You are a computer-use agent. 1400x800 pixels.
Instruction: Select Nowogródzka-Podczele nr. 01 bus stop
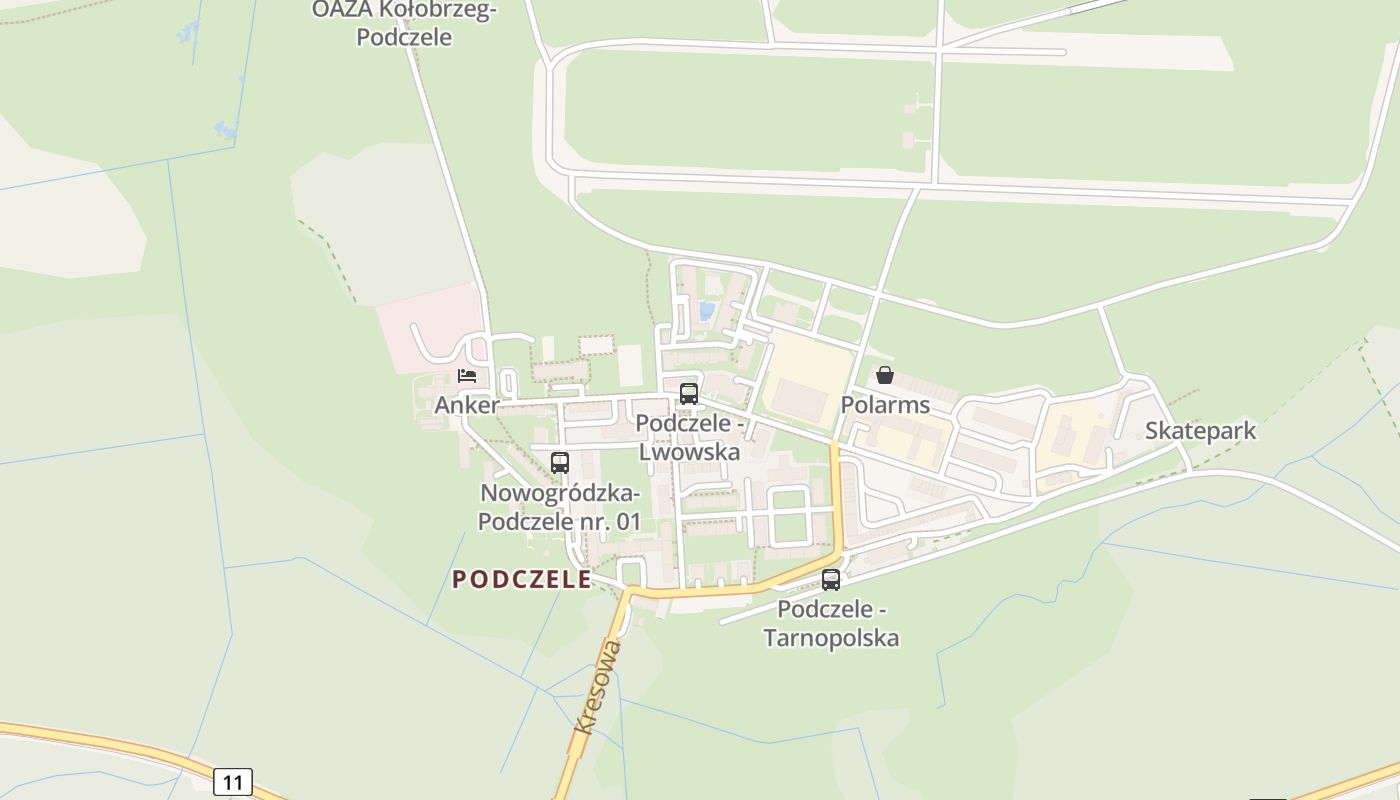pos(560,463)
